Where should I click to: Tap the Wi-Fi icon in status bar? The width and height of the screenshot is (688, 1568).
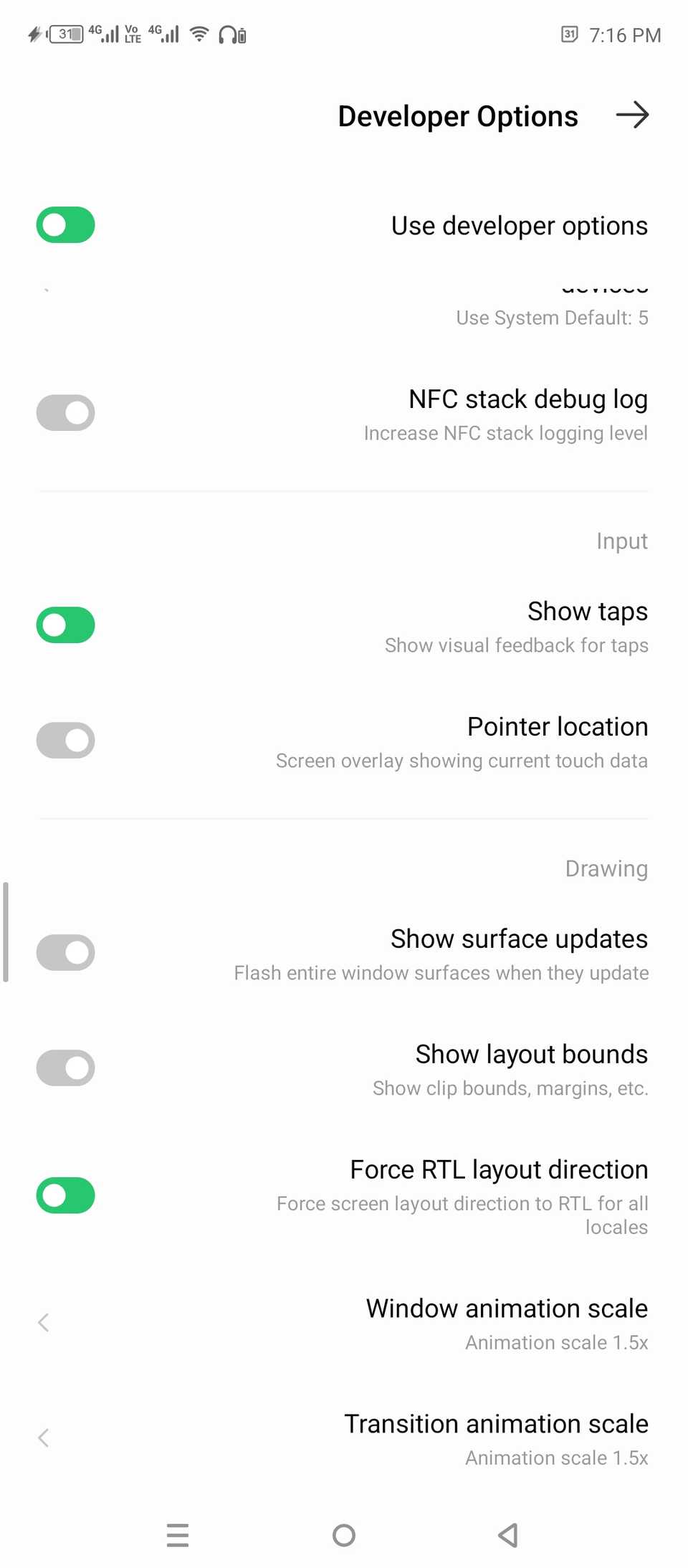click(x=199, y=34)
